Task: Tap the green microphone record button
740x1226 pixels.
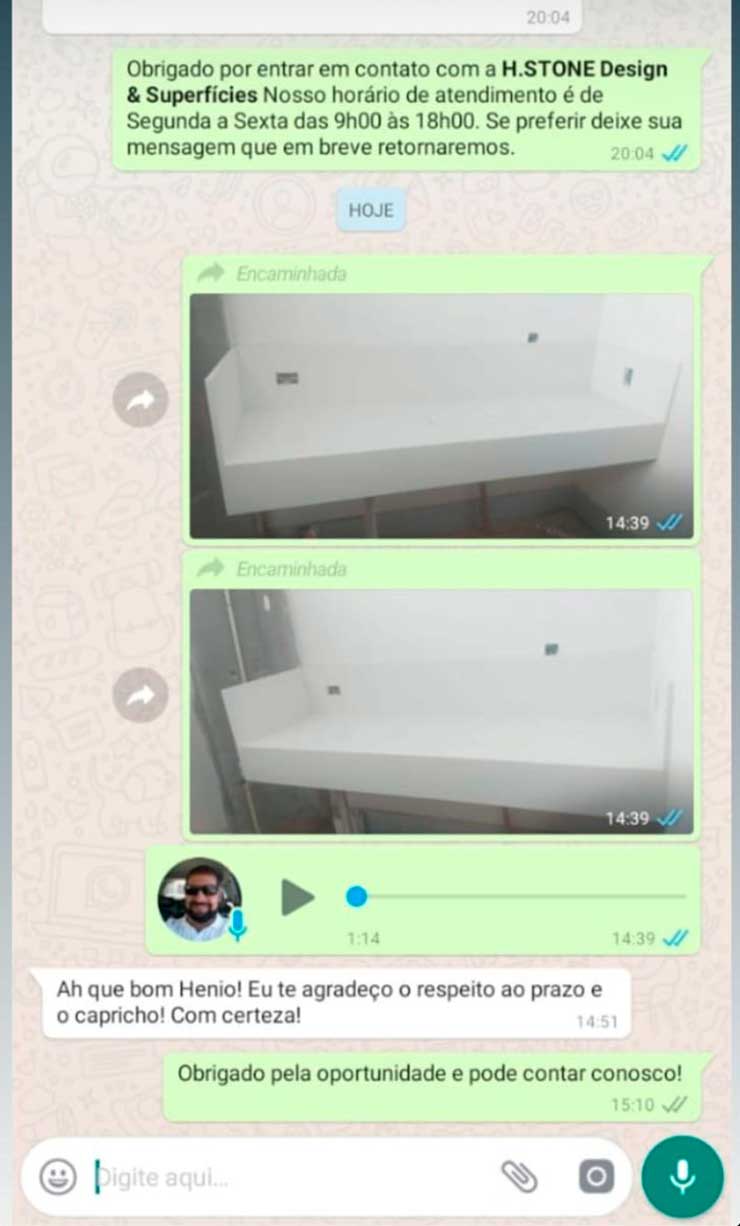Action: 683,1177
